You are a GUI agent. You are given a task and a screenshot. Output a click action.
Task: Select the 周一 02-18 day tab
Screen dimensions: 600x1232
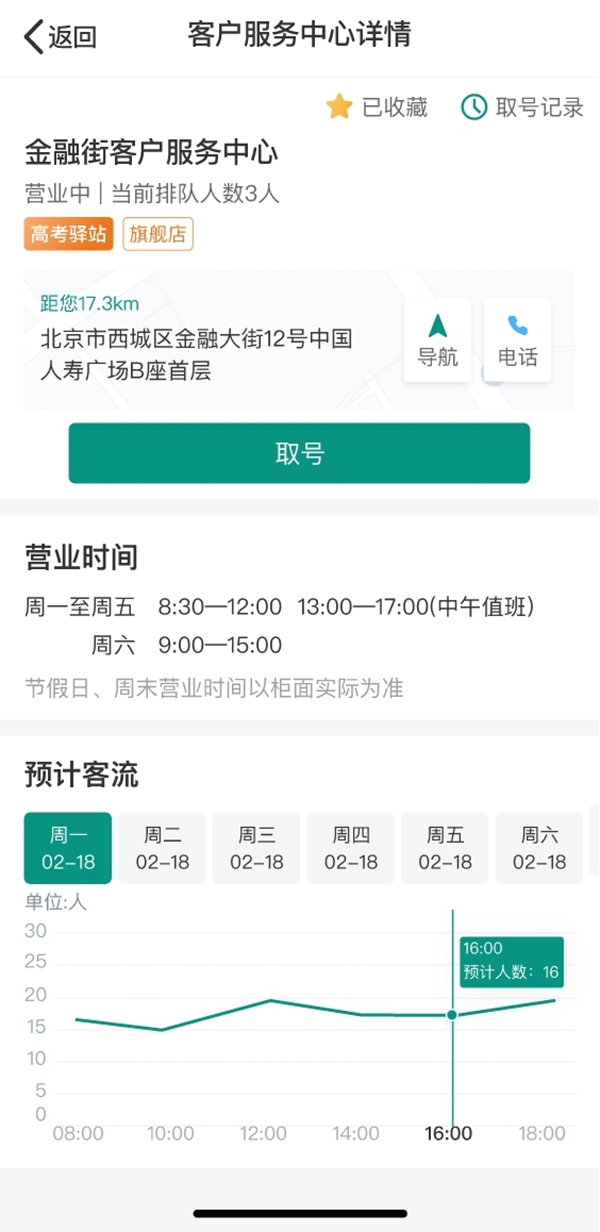coord(68,848)
